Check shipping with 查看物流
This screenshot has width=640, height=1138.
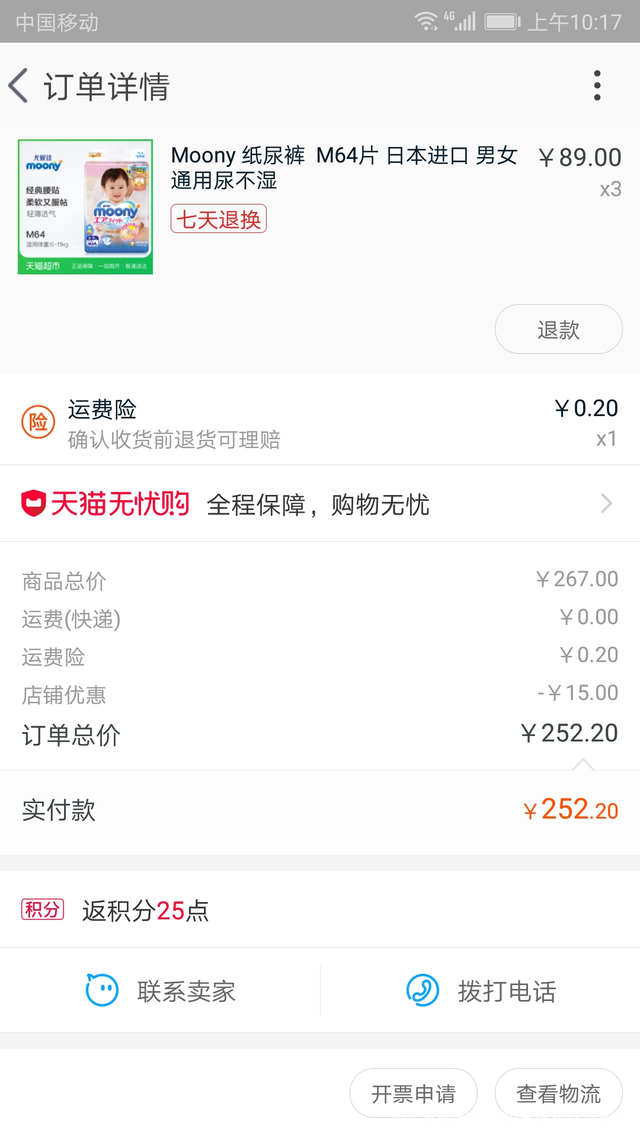[558, 1094]
